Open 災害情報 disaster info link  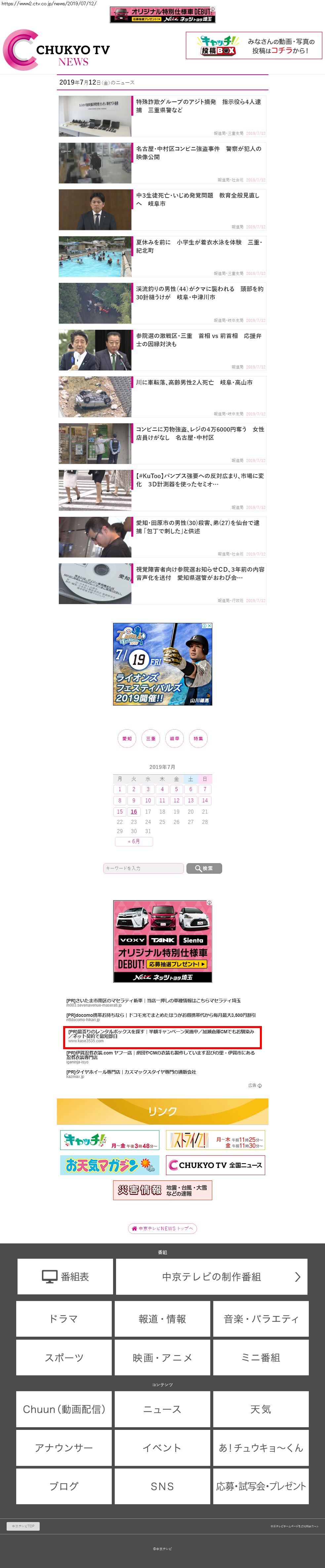(163, 1190)
